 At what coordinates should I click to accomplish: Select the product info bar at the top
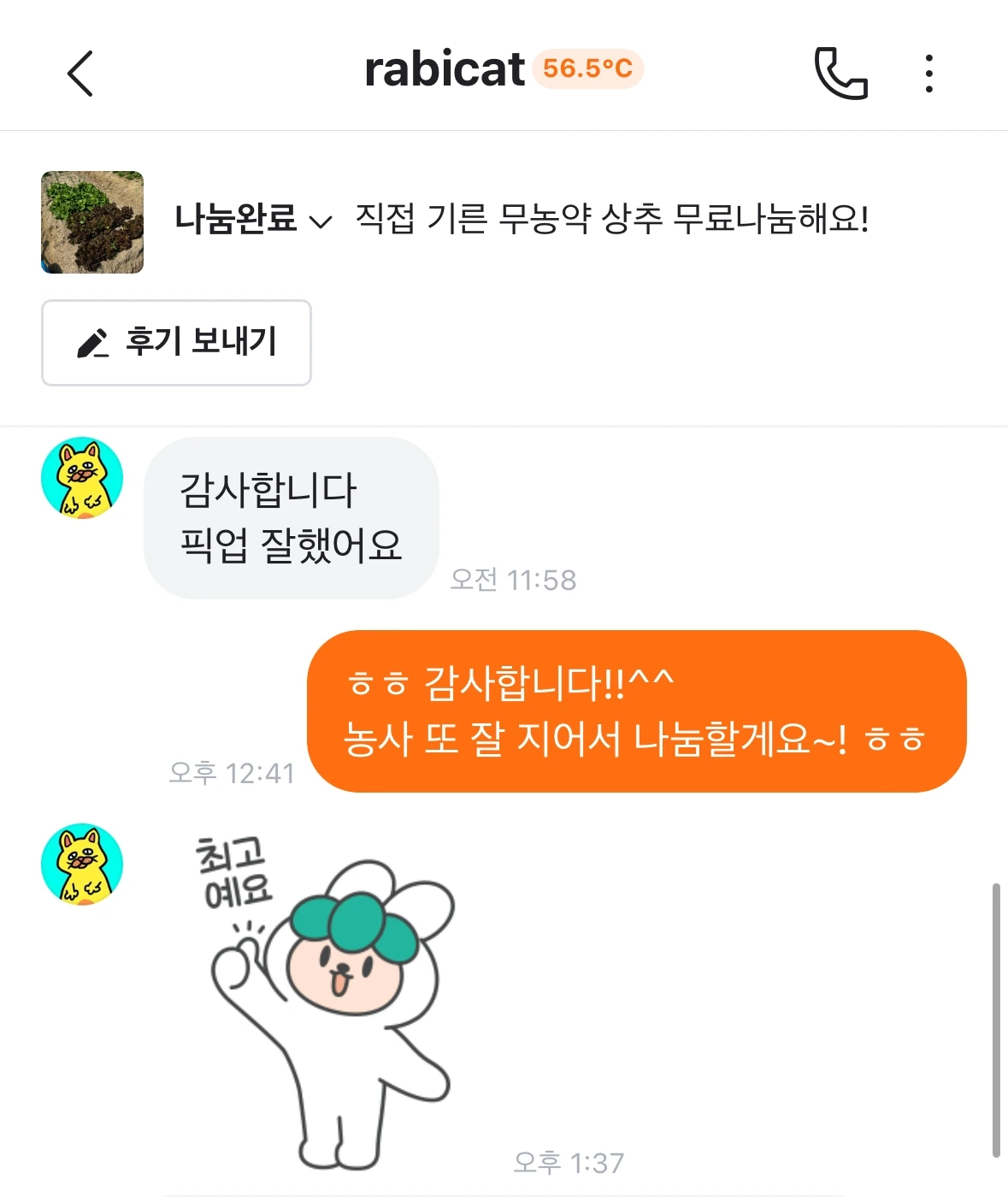tap(504, 221)
